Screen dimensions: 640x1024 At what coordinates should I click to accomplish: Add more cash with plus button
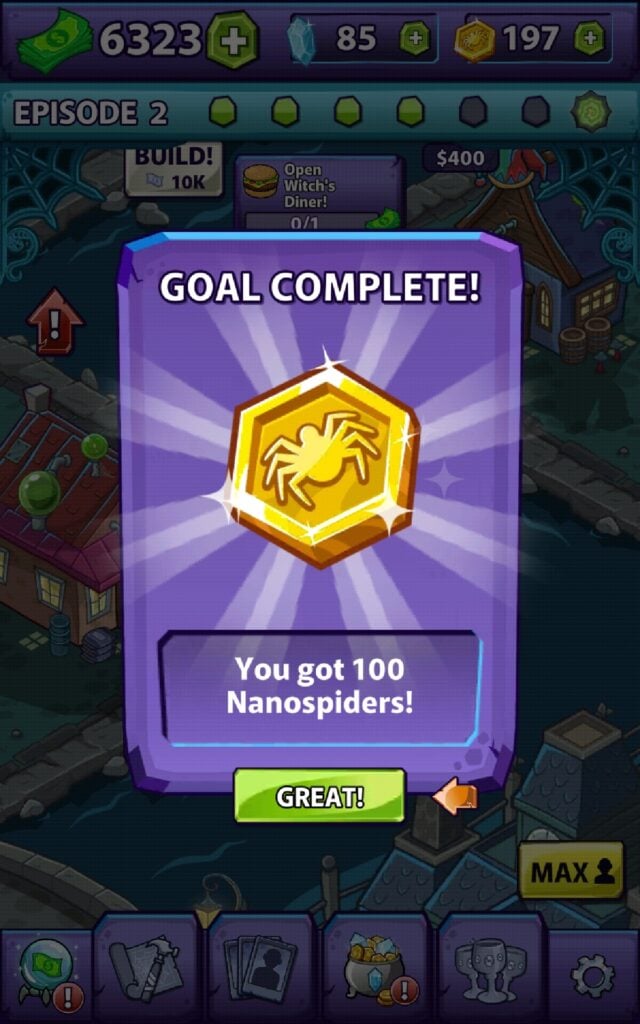click(233, 40)
